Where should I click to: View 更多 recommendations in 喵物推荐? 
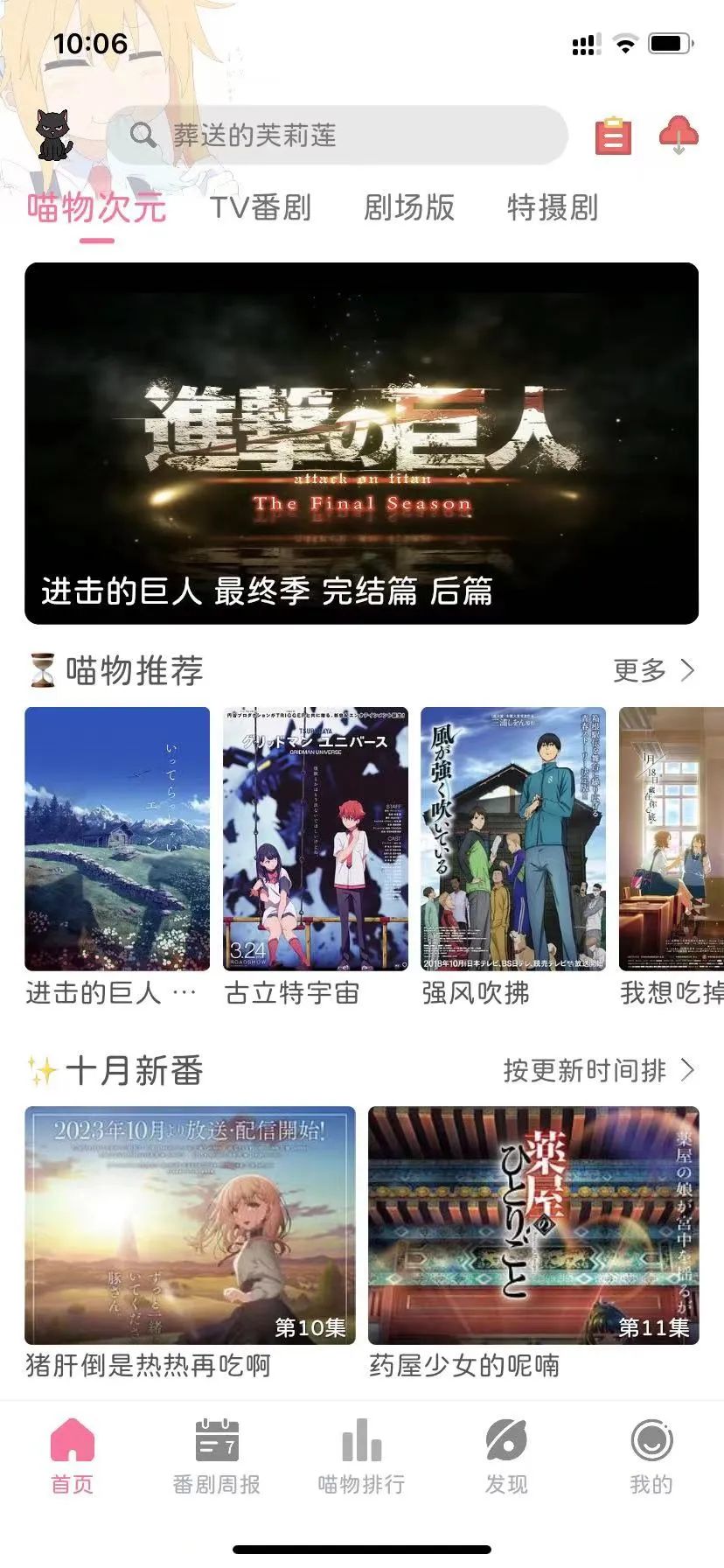pyautogui.click(x=653, y=670)
